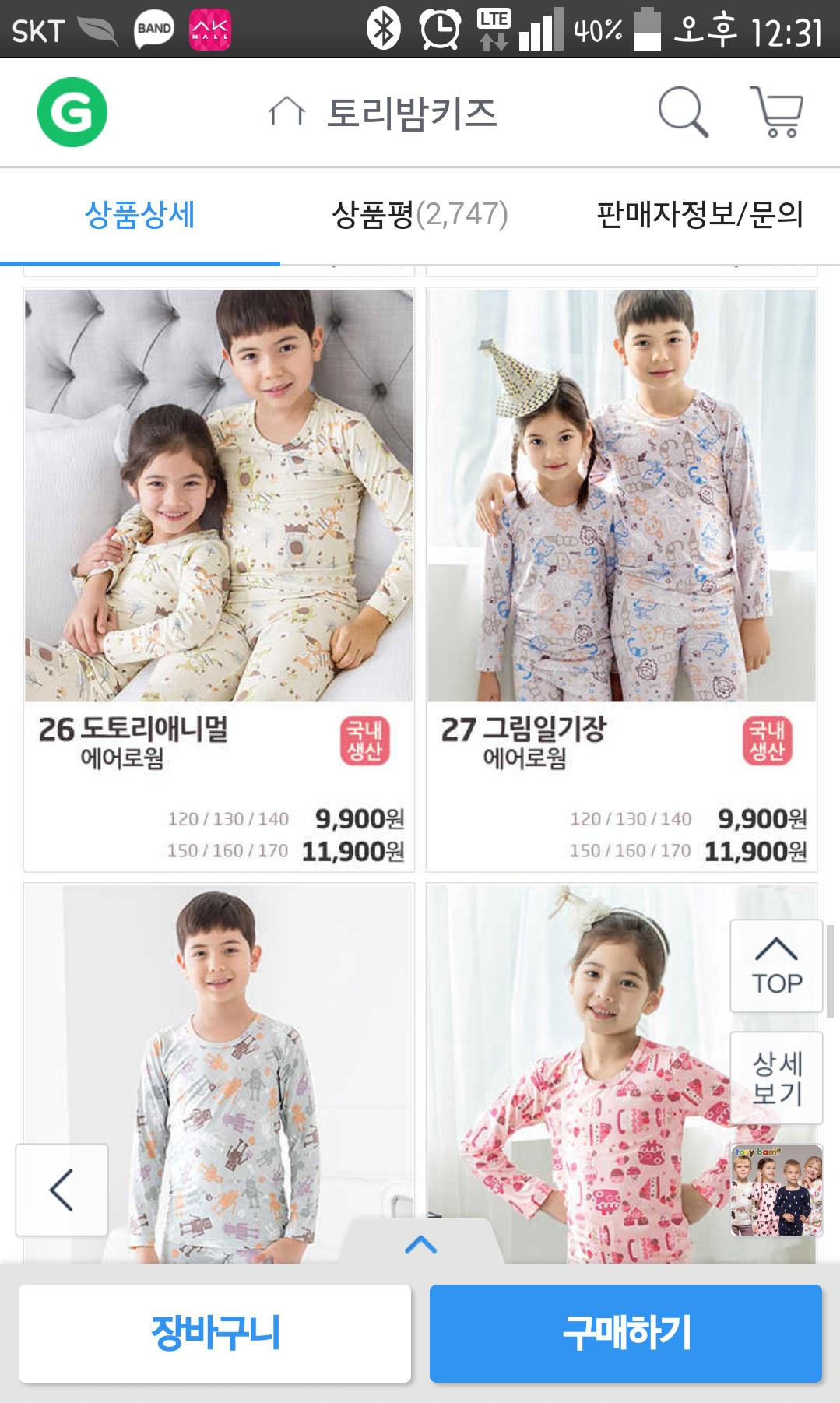Buy now with 구매하기 button
This screenshot has width=840, height=1403.
pyautogui.click(x=626, y=1333)
